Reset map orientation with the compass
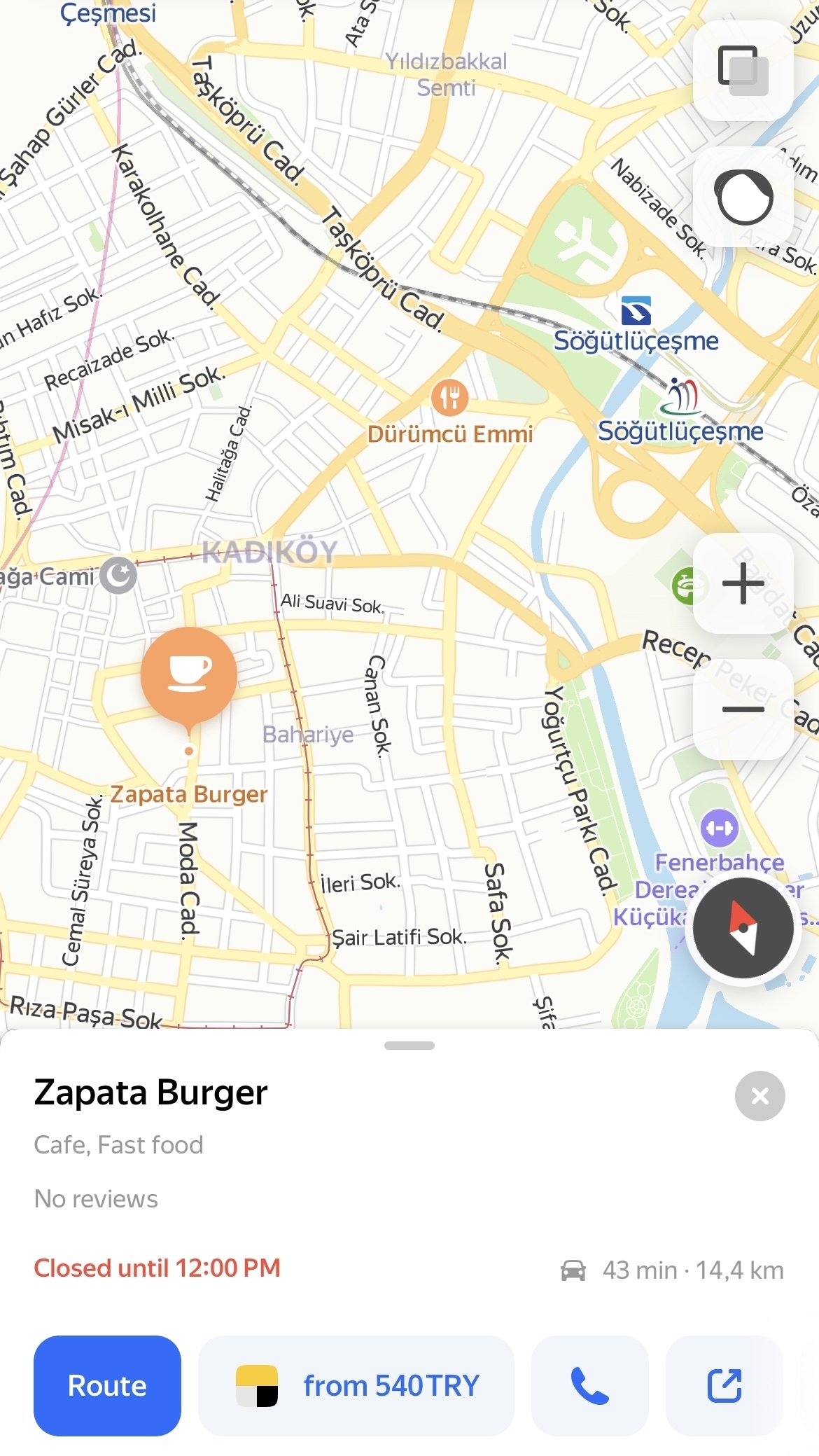 click(743, 928)
